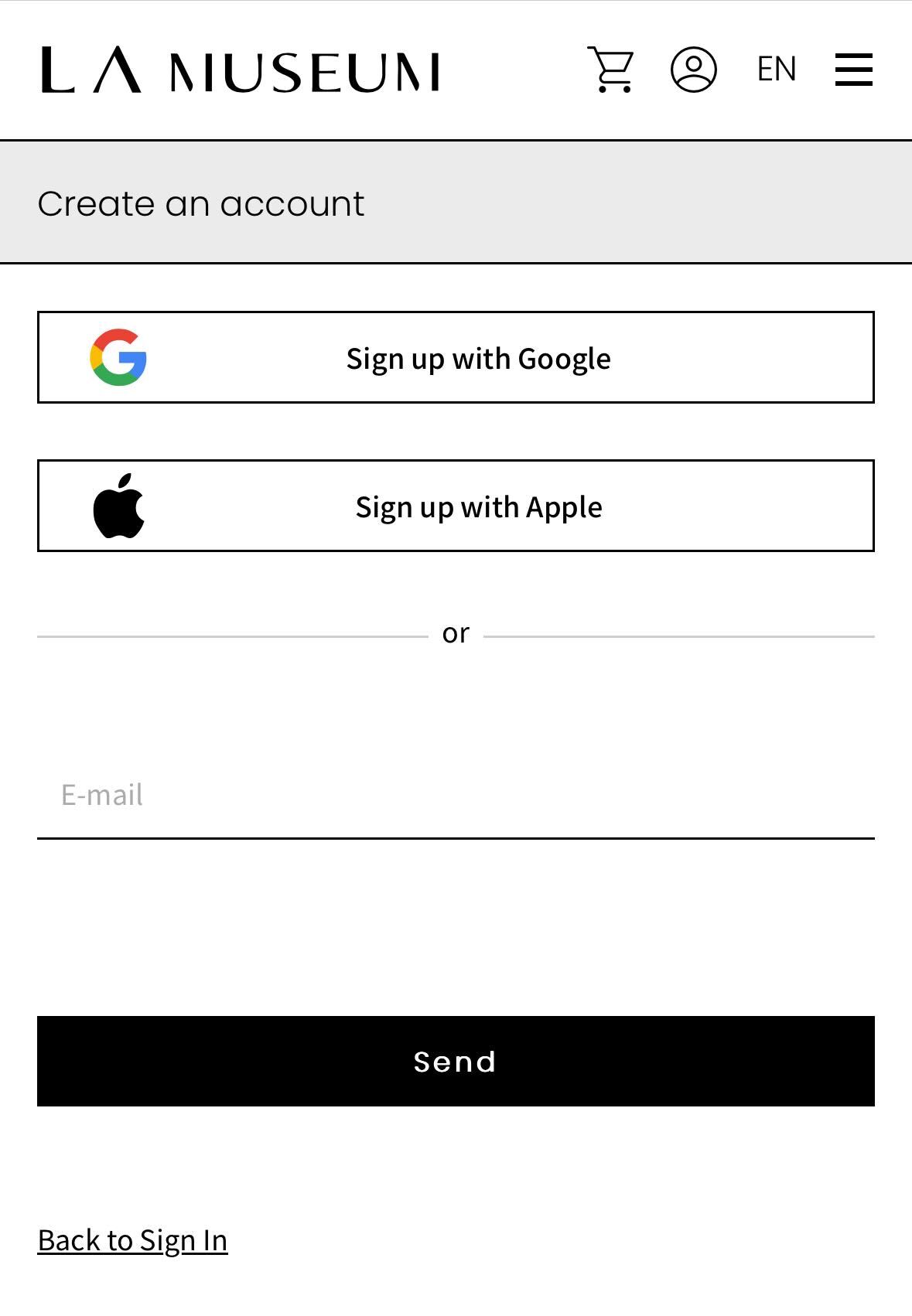Sign up with Google
The image size is (912, 1316).
point(456,357)
